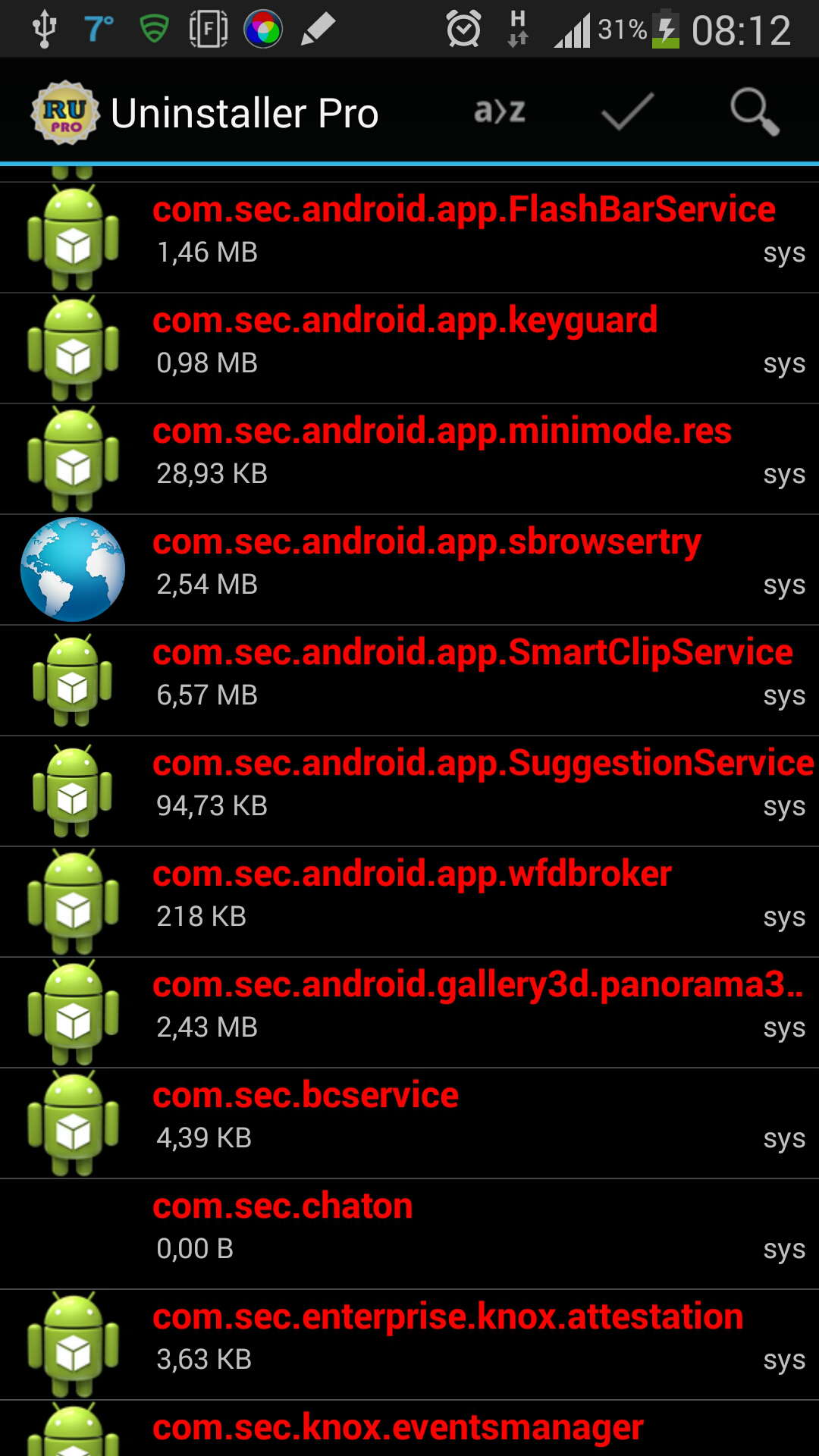Select com.sec.android.app.FlashBarService entry
This screenshot has width=819, height=1456.
click(409, 237)
